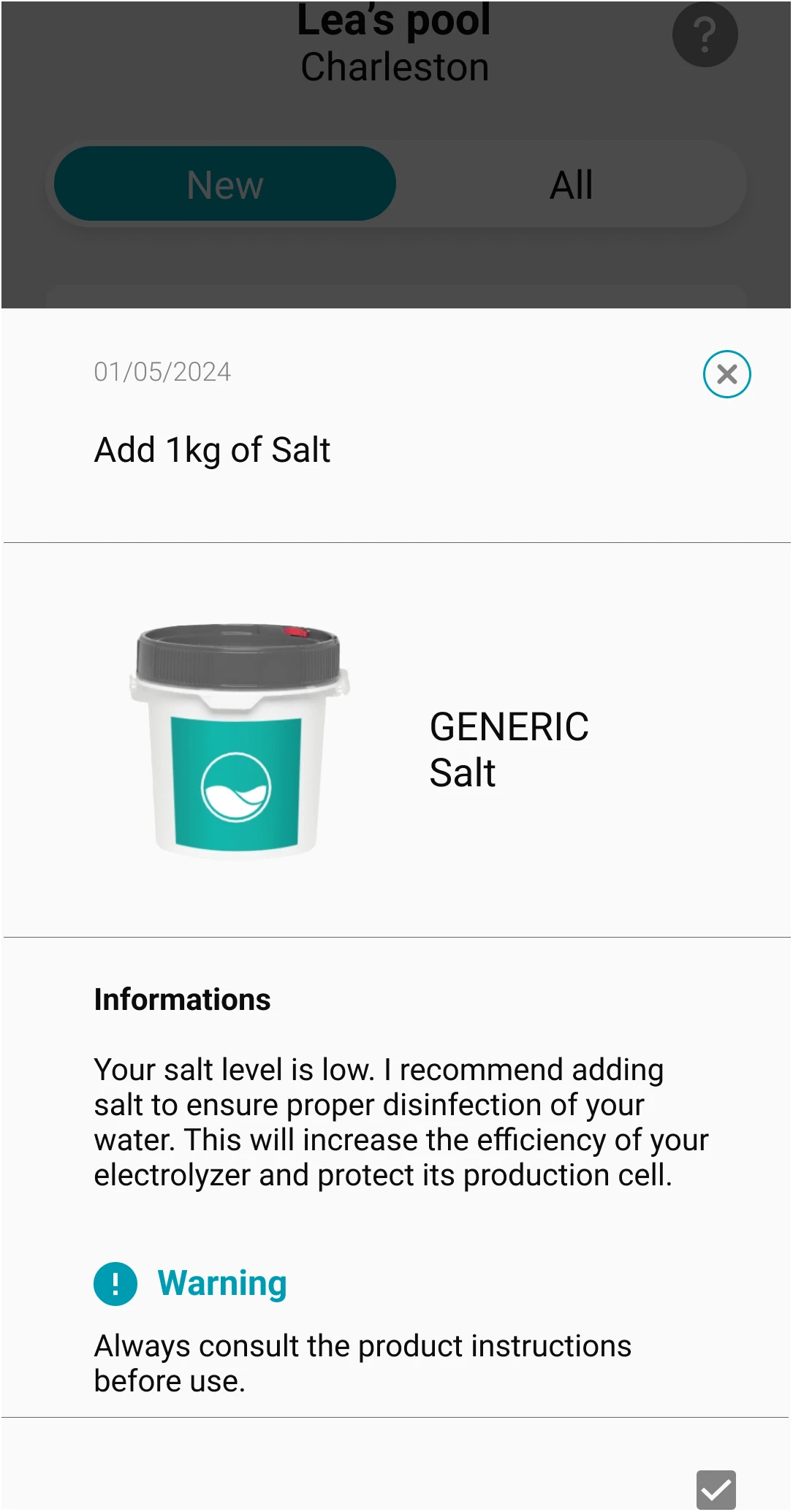Select the New tab
The image size is (793, 1512).
(225, 184)
